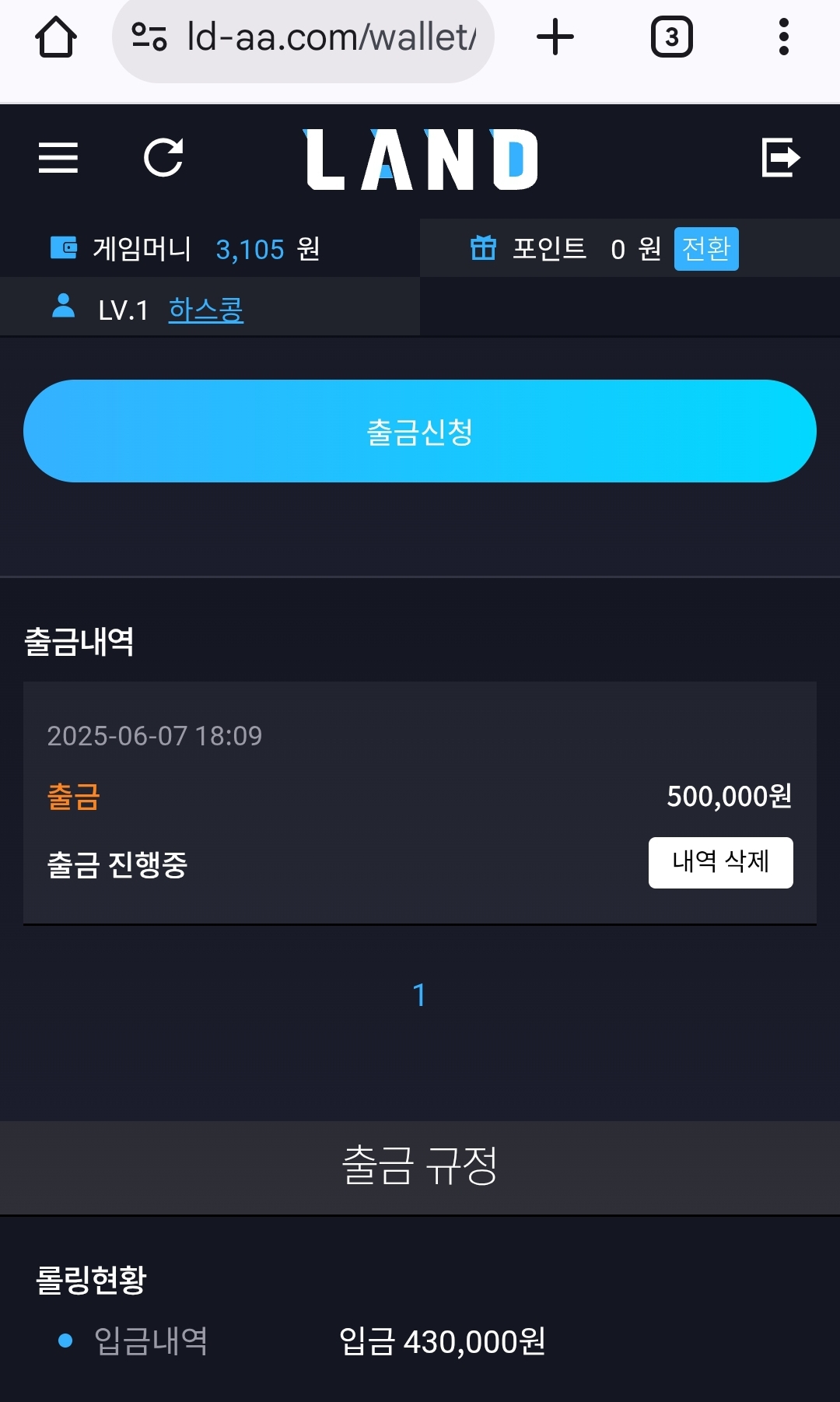Tap the refresh icon beside the LAND logo
840x1402 pixels.
tap(163, 158)
